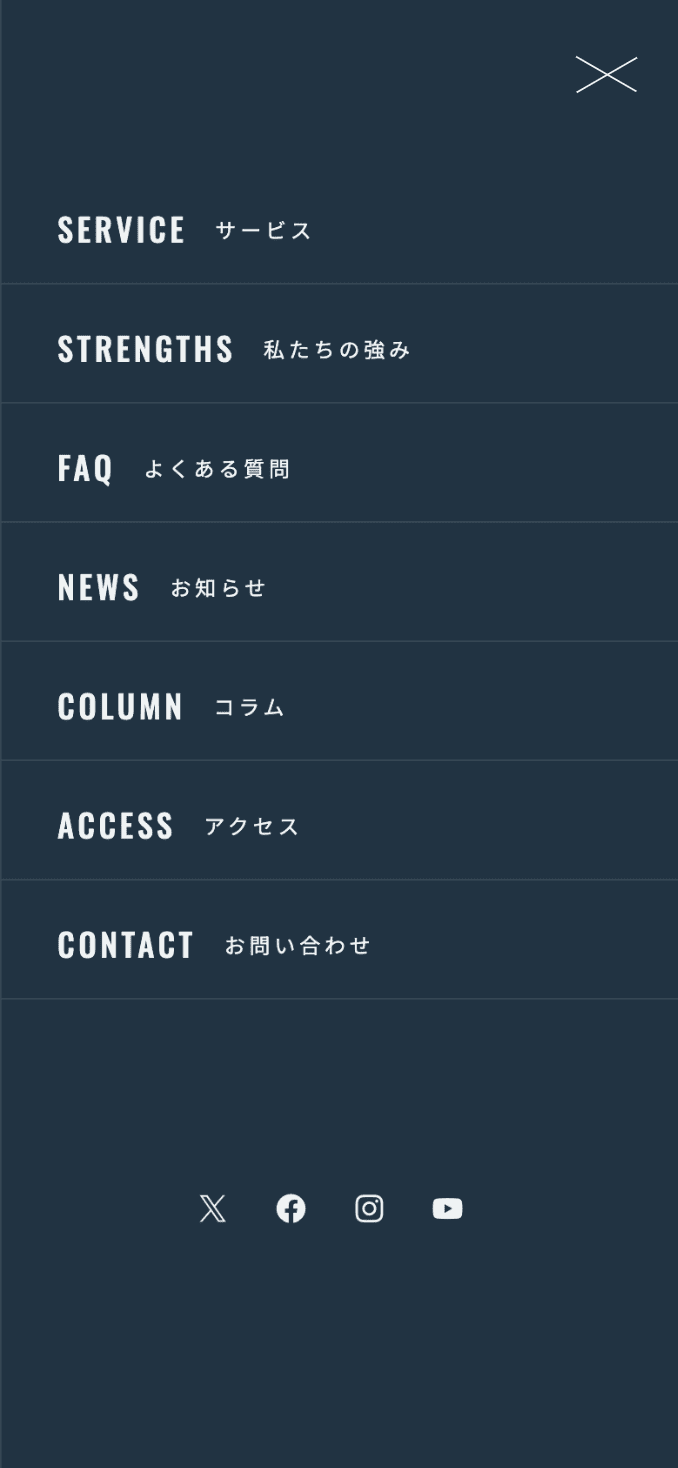Open the Facebook page icon

[x=291, y=1209]
